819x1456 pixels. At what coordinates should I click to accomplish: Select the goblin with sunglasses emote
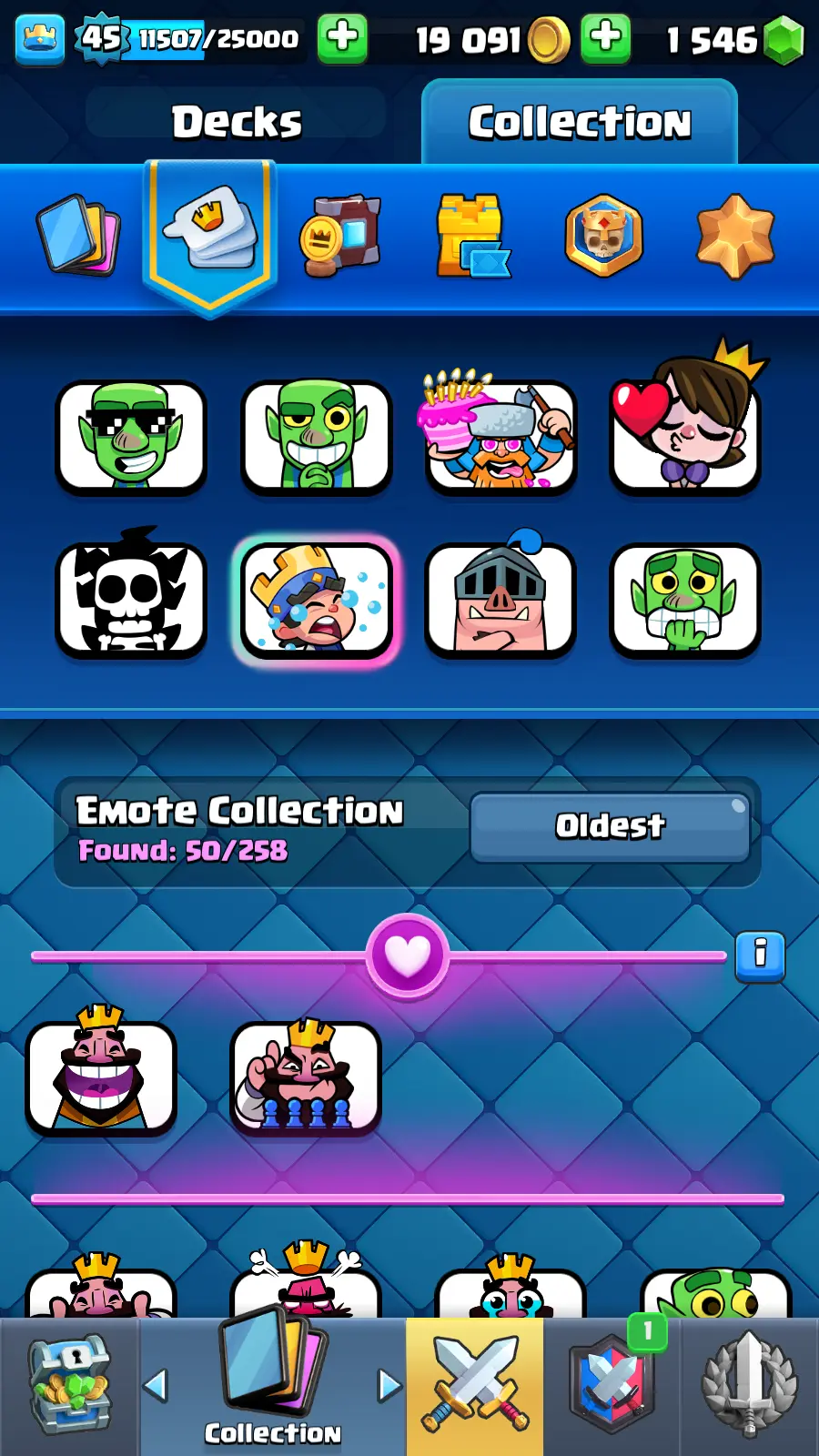(131, 437)
